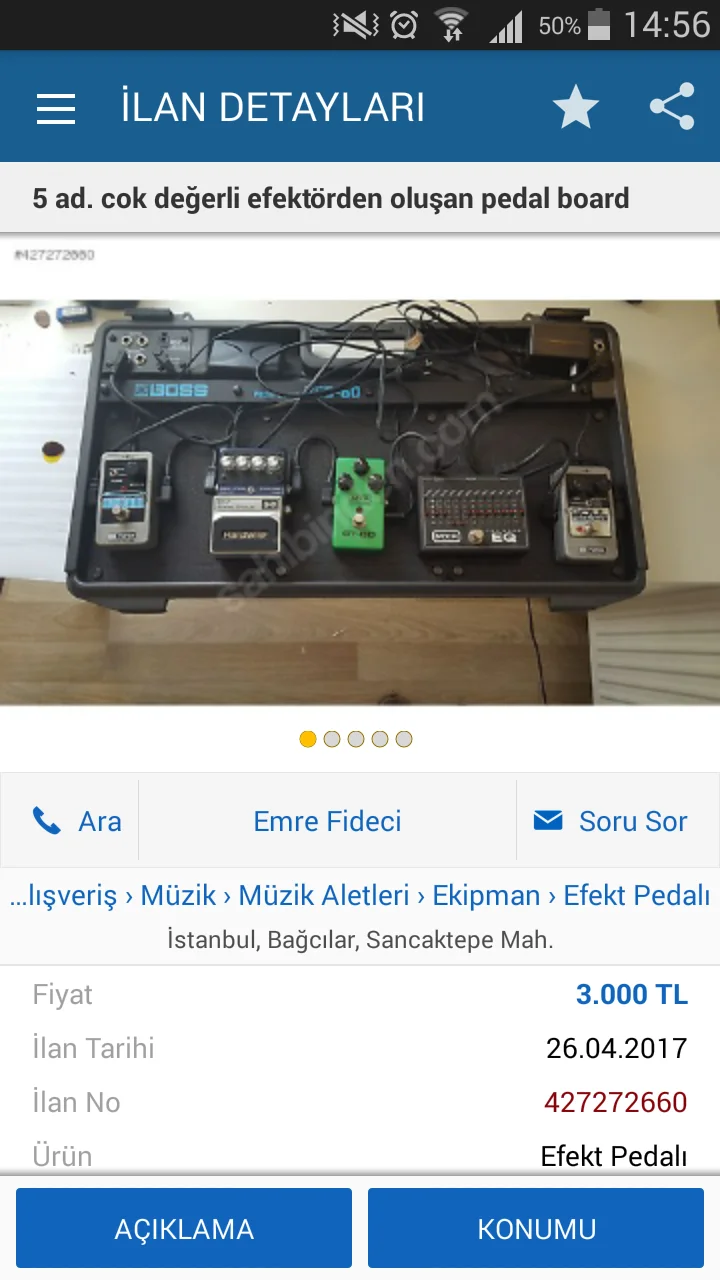Tap seller name Emre Fideci
This screenshot has height=1280, width=720.
(x=327, y=820)
